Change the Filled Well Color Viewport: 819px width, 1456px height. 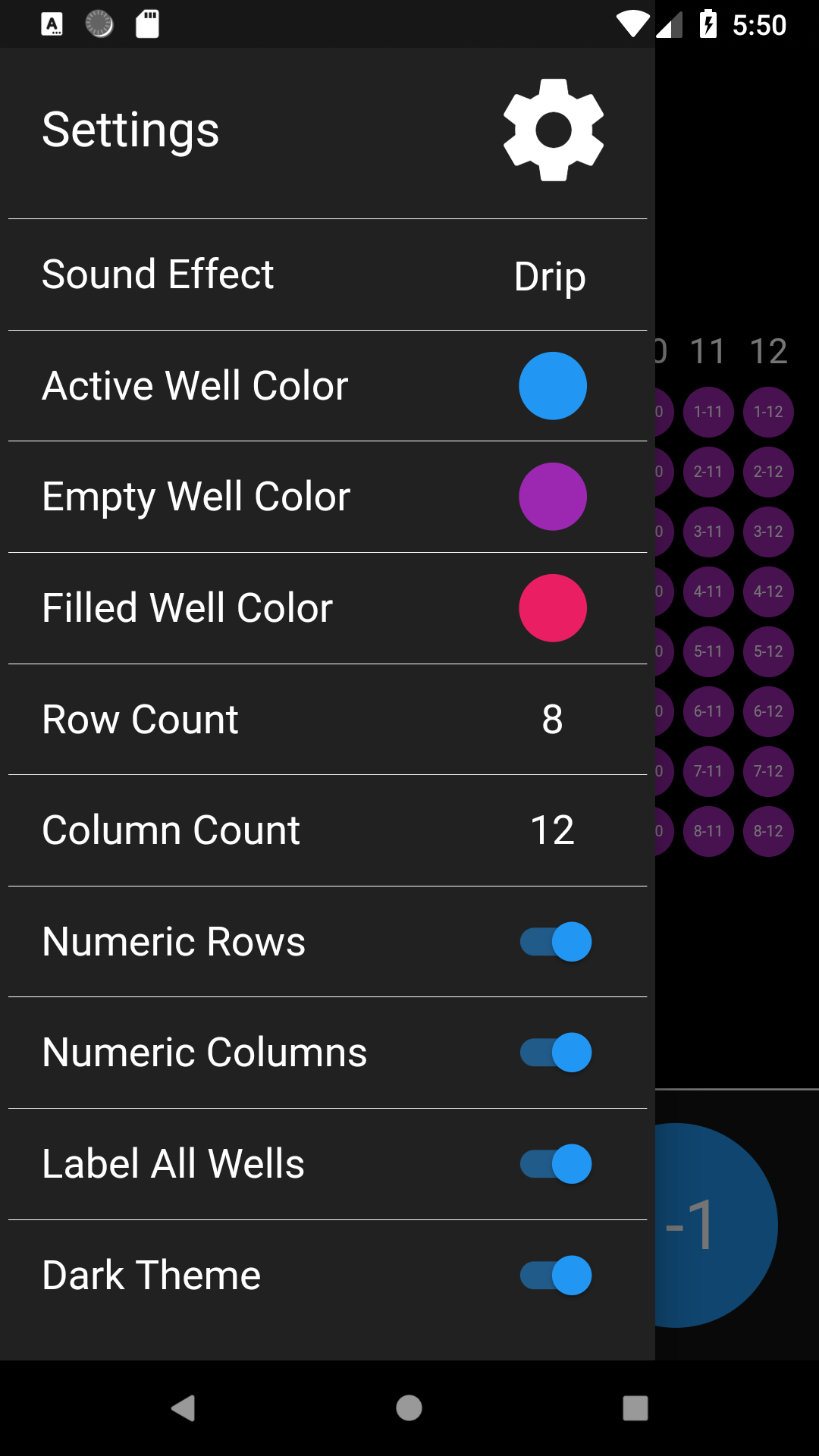point(553,607)
